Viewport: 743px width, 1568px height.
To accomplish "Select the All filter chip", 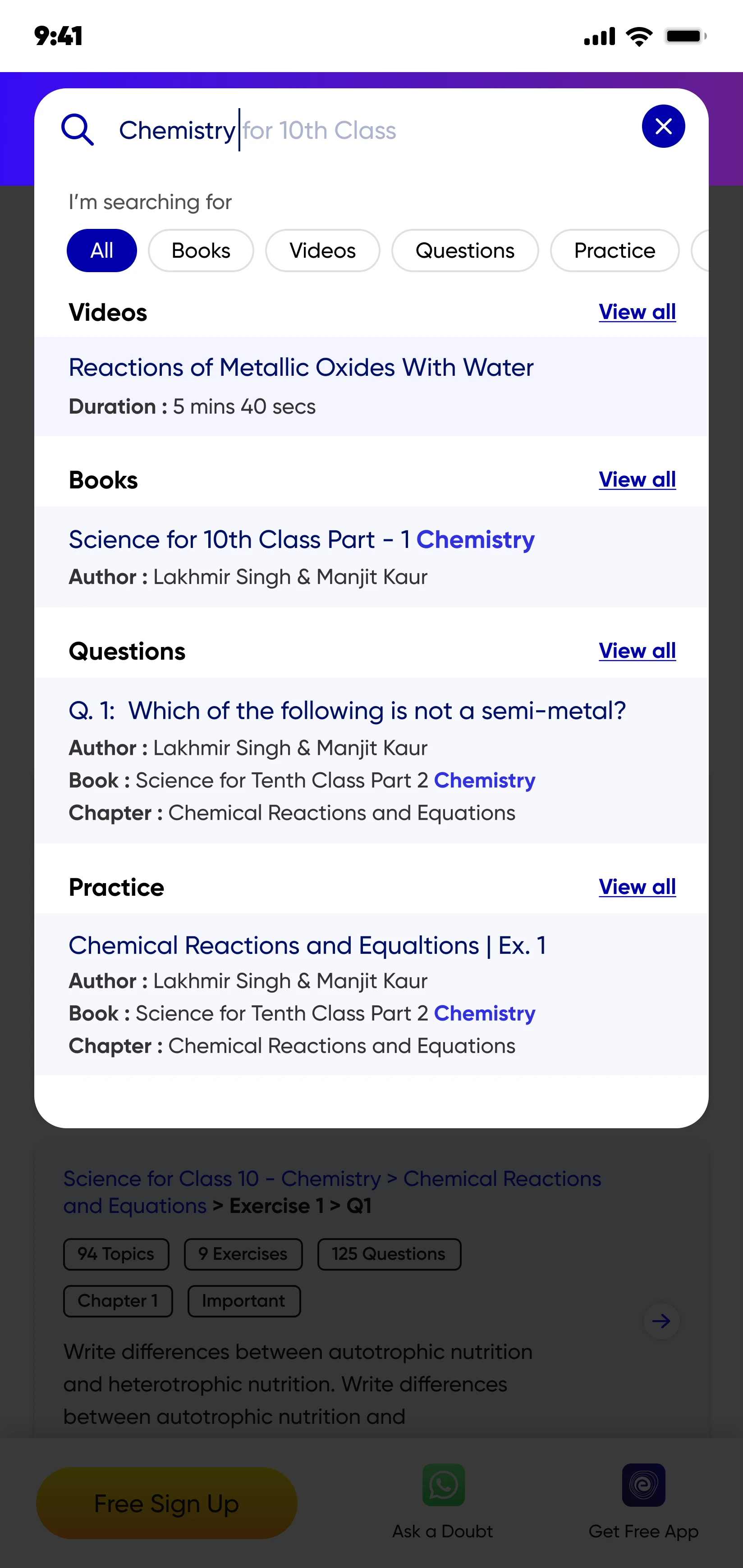I will [102, 251].
